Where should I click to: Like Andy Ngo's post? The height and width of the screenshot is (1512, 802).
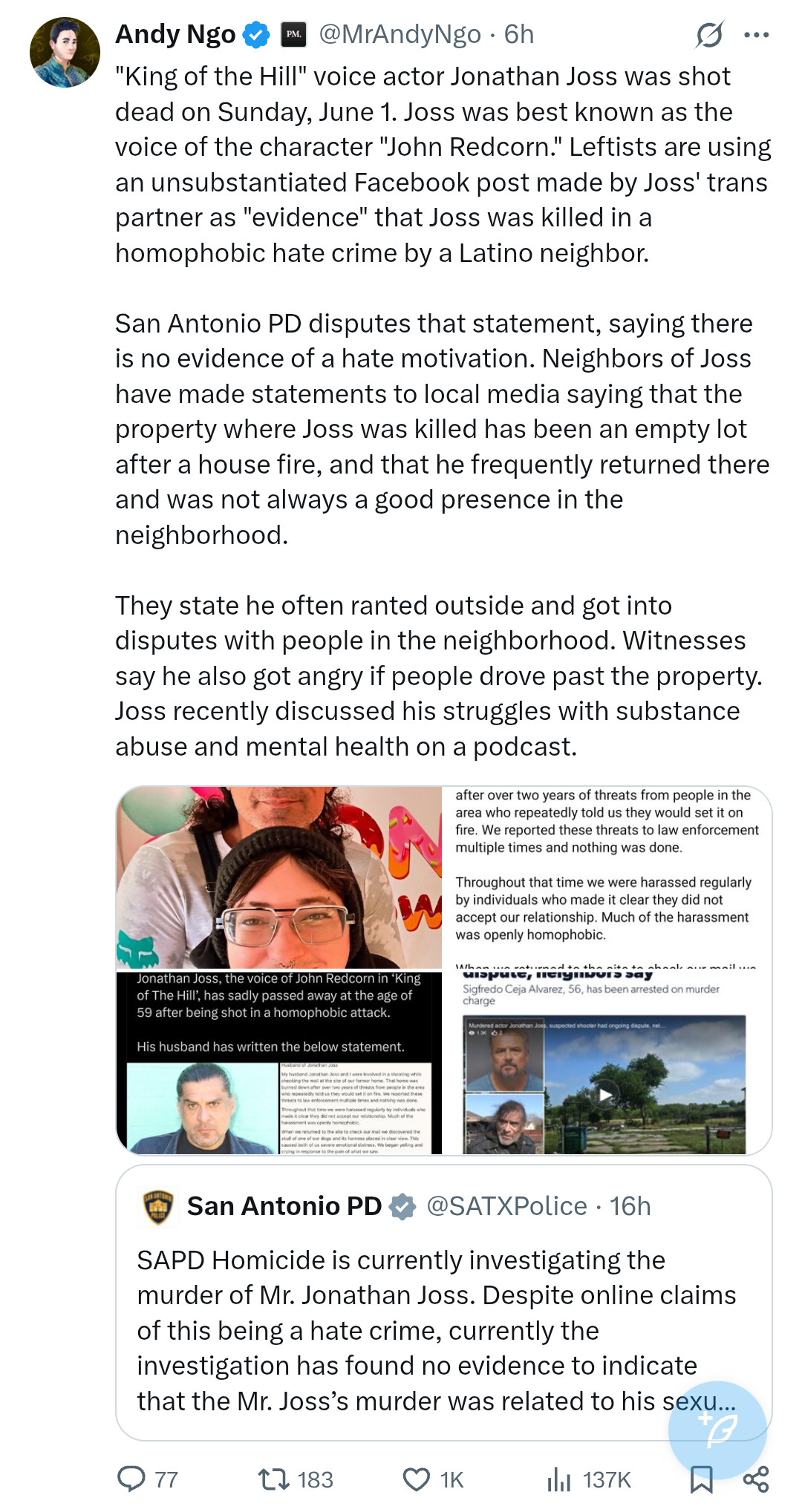(433, 1479)
